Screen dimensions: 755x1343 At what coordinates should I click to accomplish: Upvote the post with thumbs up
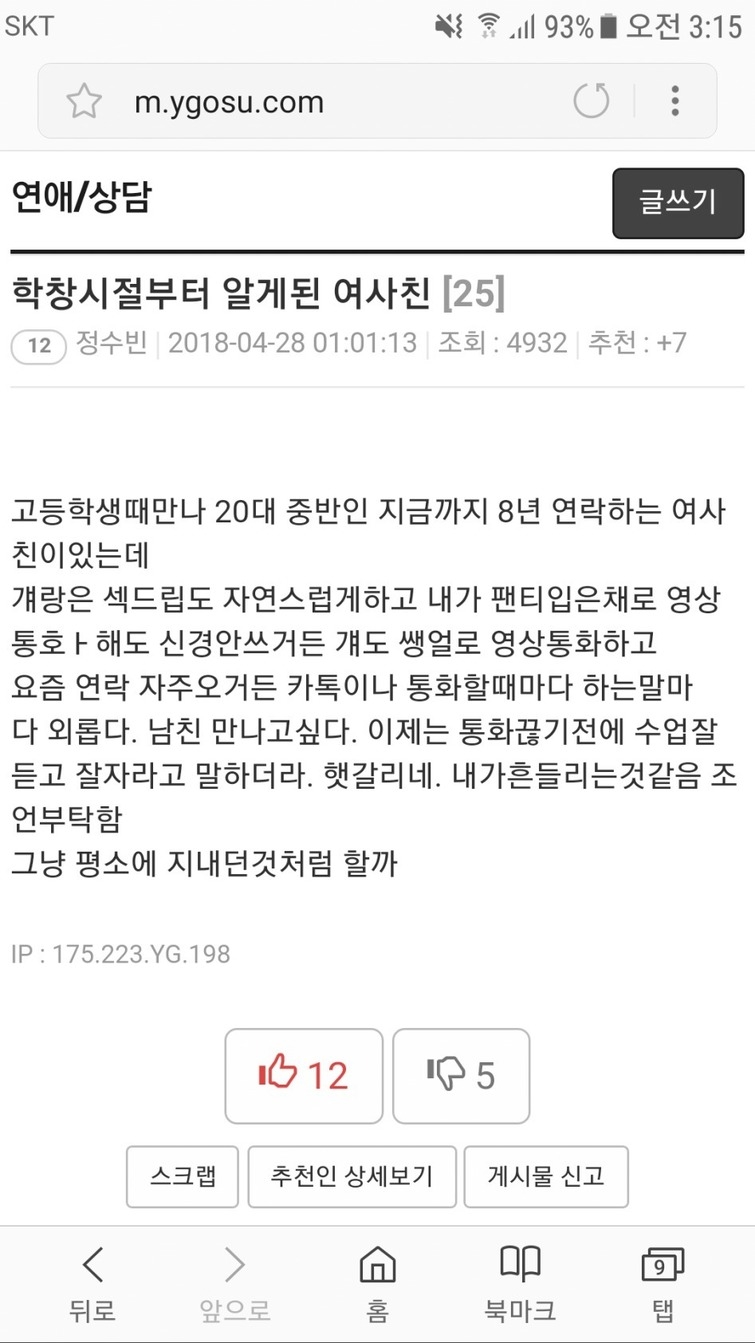(303, 1075)
